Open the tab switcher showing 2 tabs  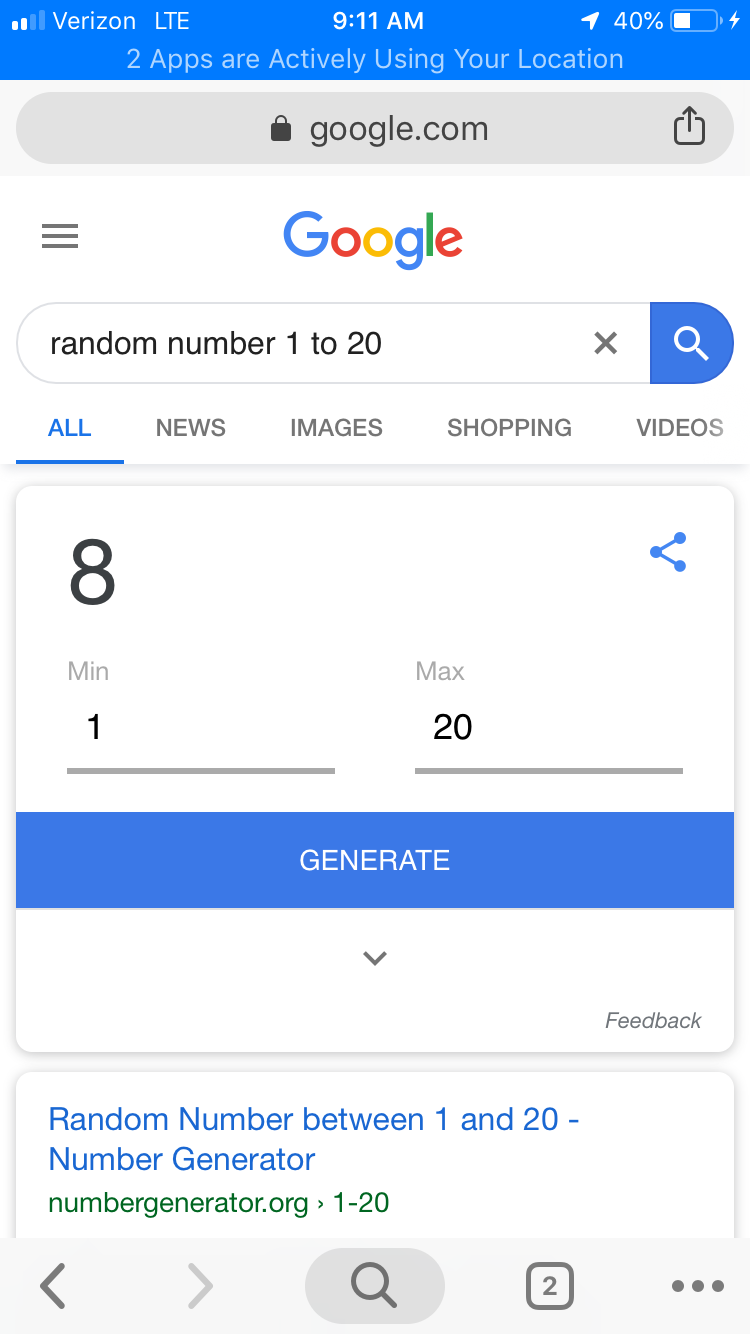[549, 1286]
